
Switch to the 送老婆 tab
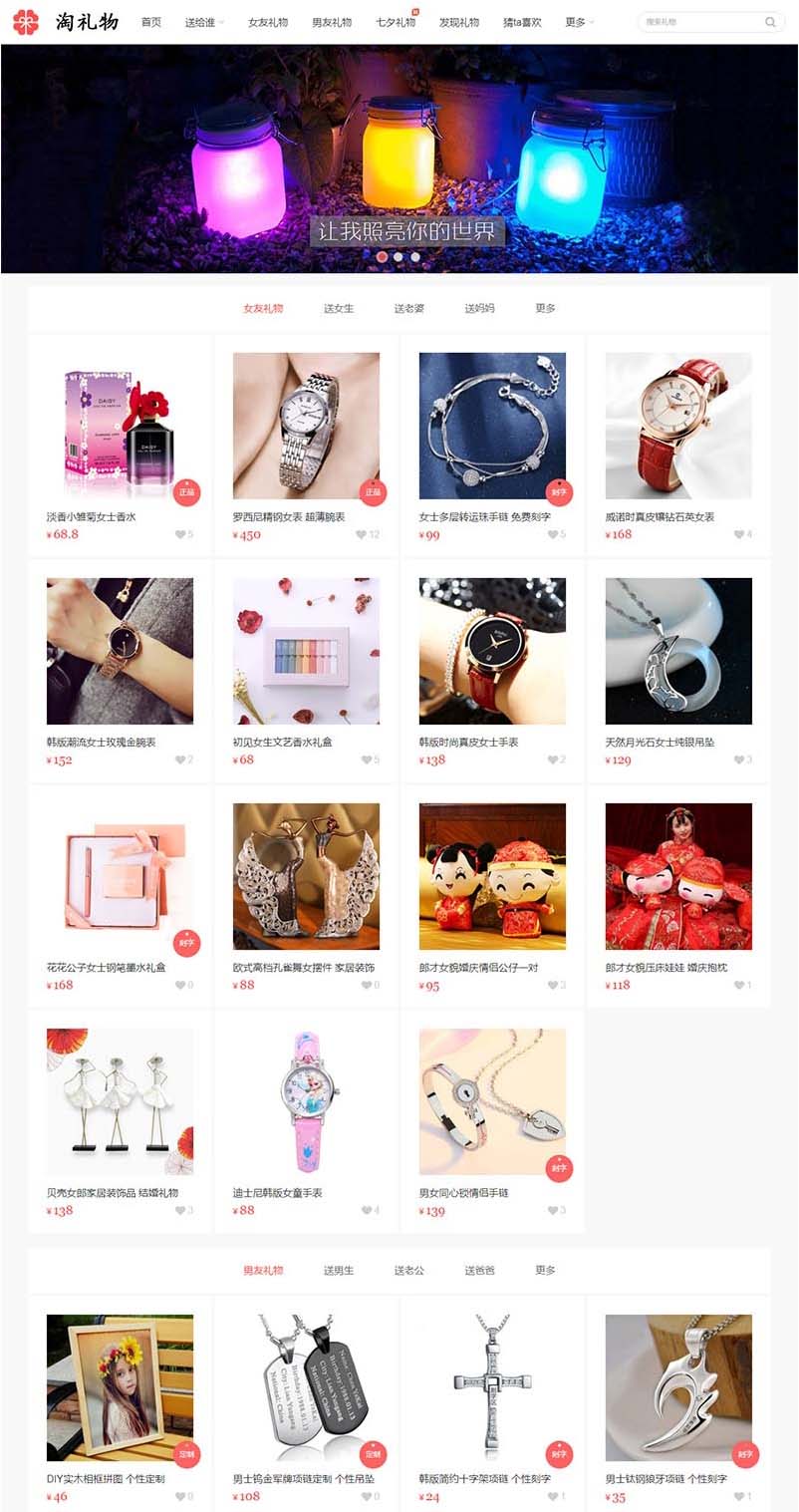click(408, 309)
